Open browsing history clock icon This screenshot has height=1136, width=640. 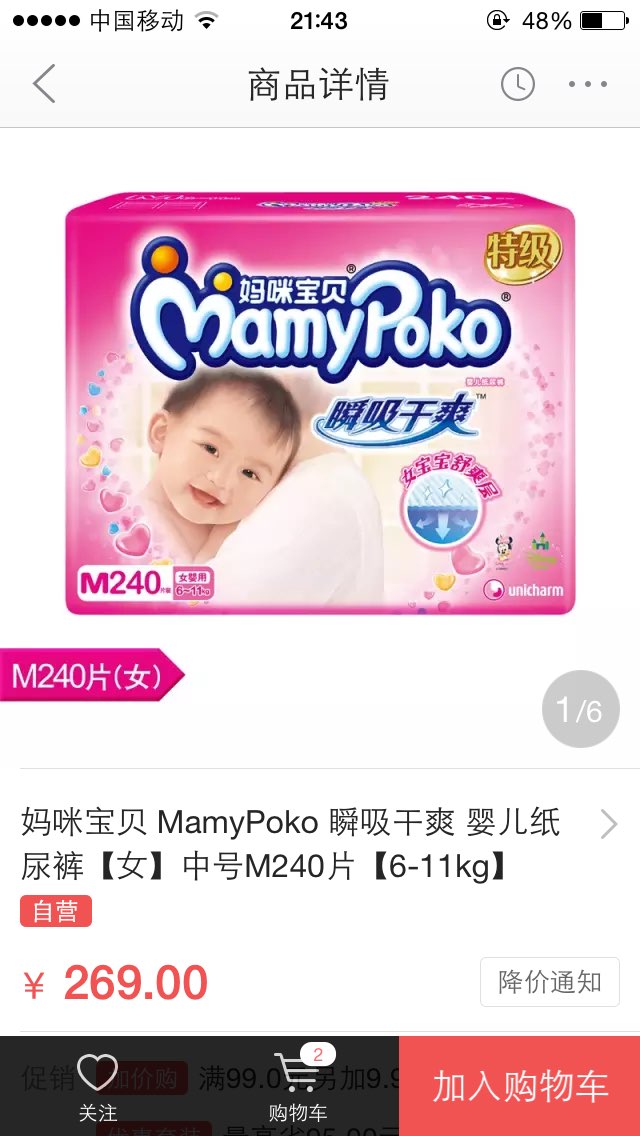pyautogui.click(x=518, y=84)
